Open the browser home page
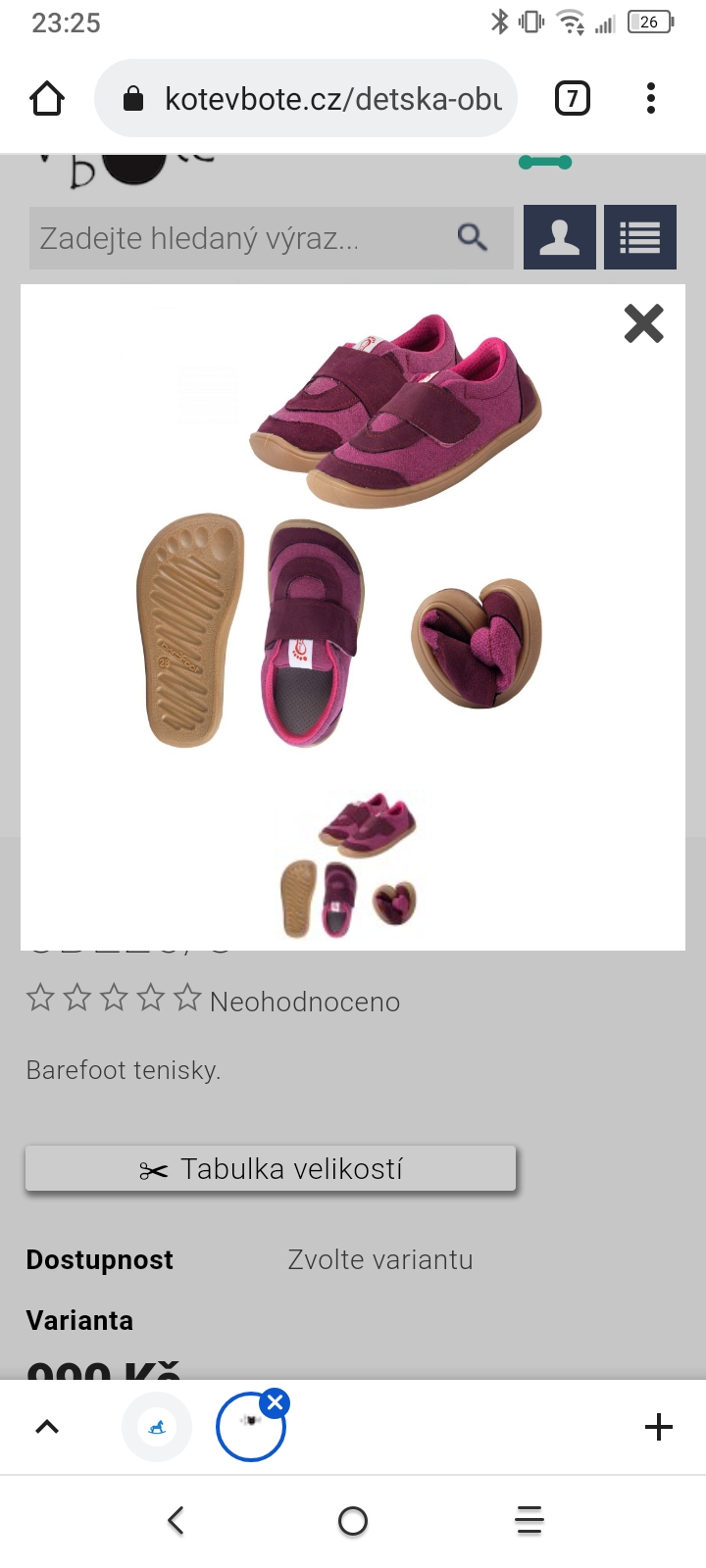706x1568 pixels. [47, 98]
